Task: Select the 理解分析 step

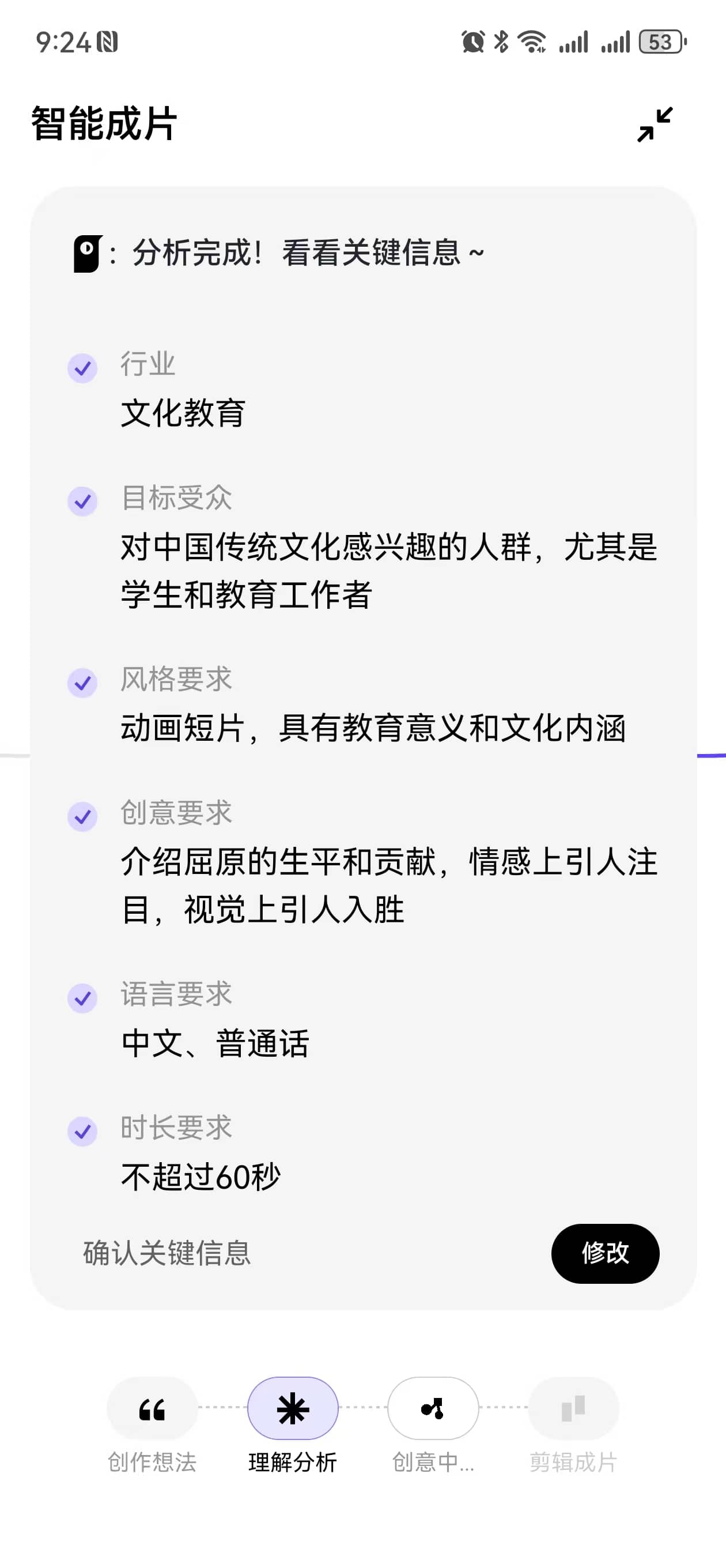Action: point(293,1408)
